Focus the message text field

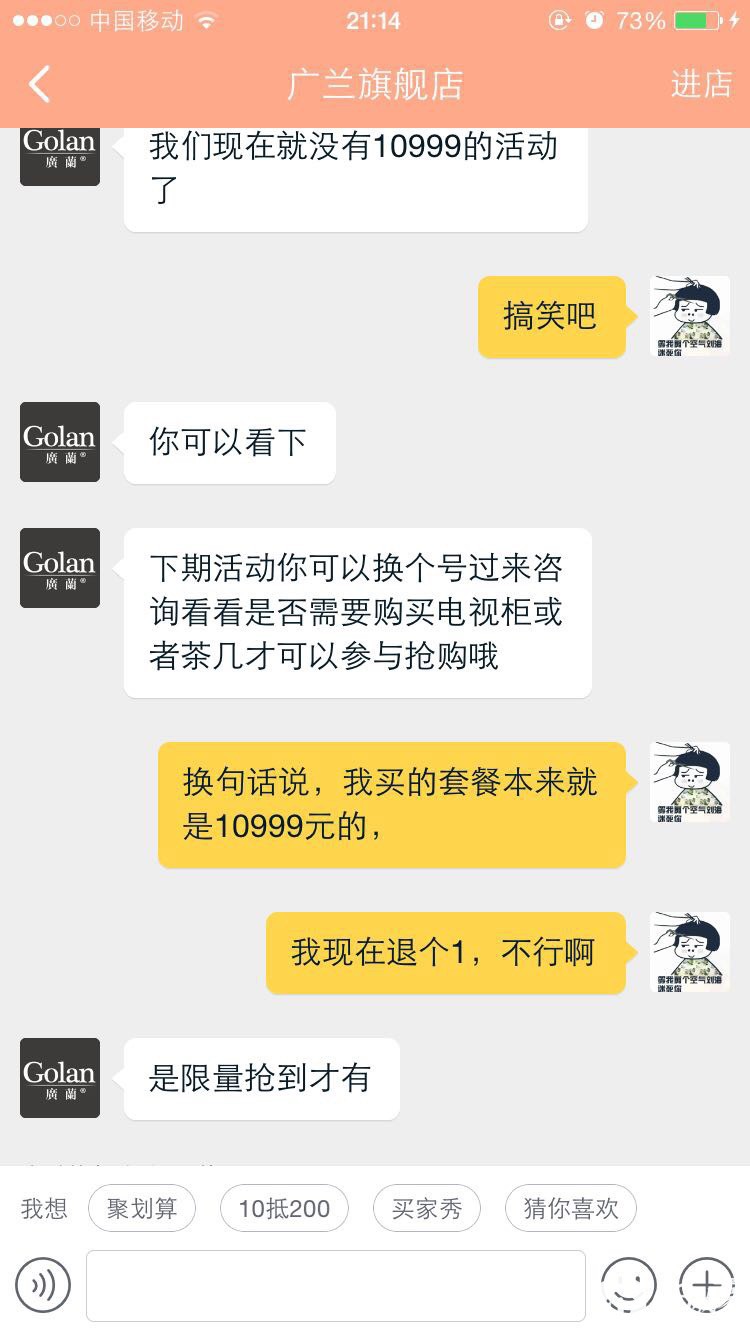tap(336, 1285)
